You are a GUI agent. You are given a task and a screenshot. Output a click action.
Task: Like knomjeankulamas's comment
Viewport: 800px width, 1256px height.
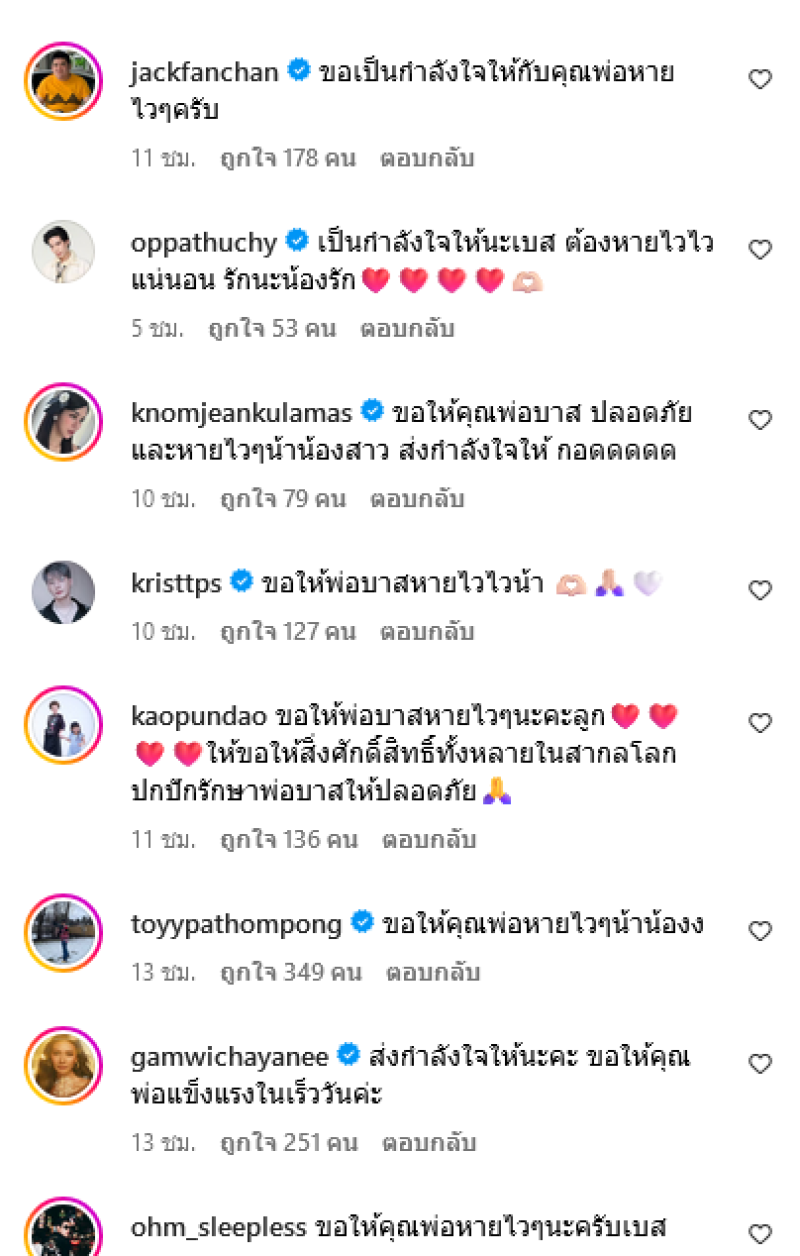coord(761,420)
